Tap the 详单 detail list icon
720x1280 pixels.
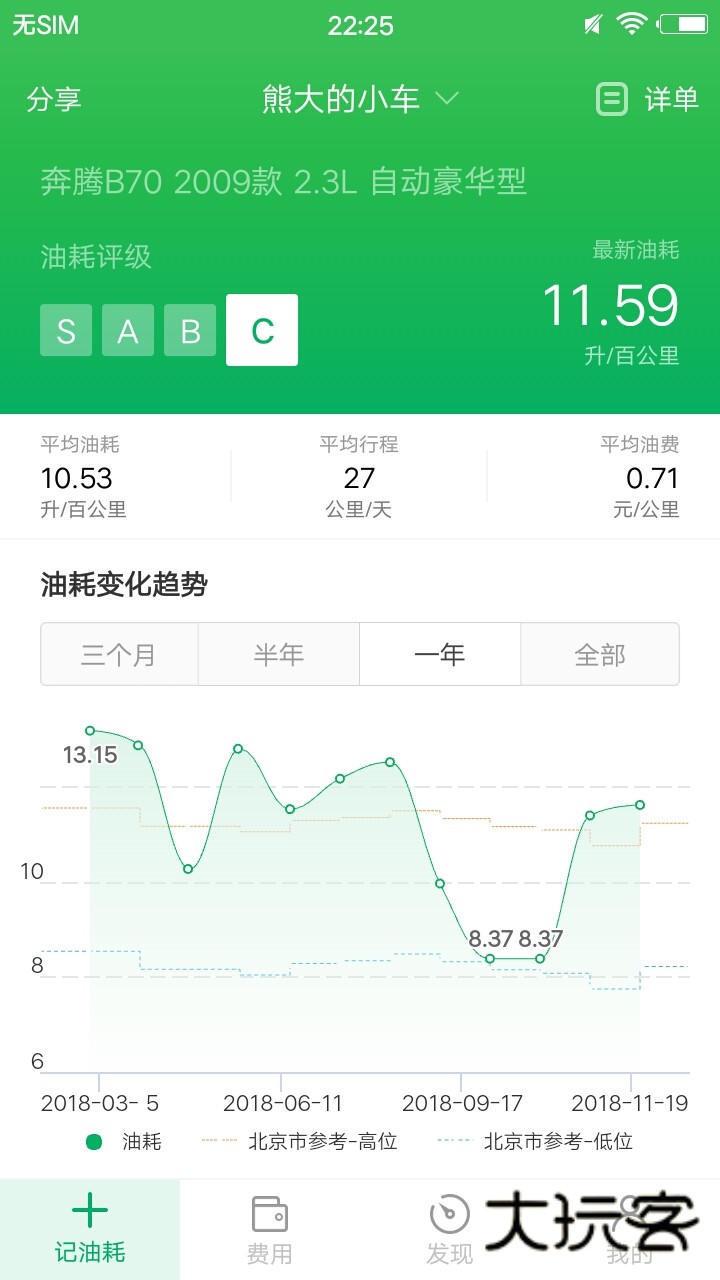[611, 99]
